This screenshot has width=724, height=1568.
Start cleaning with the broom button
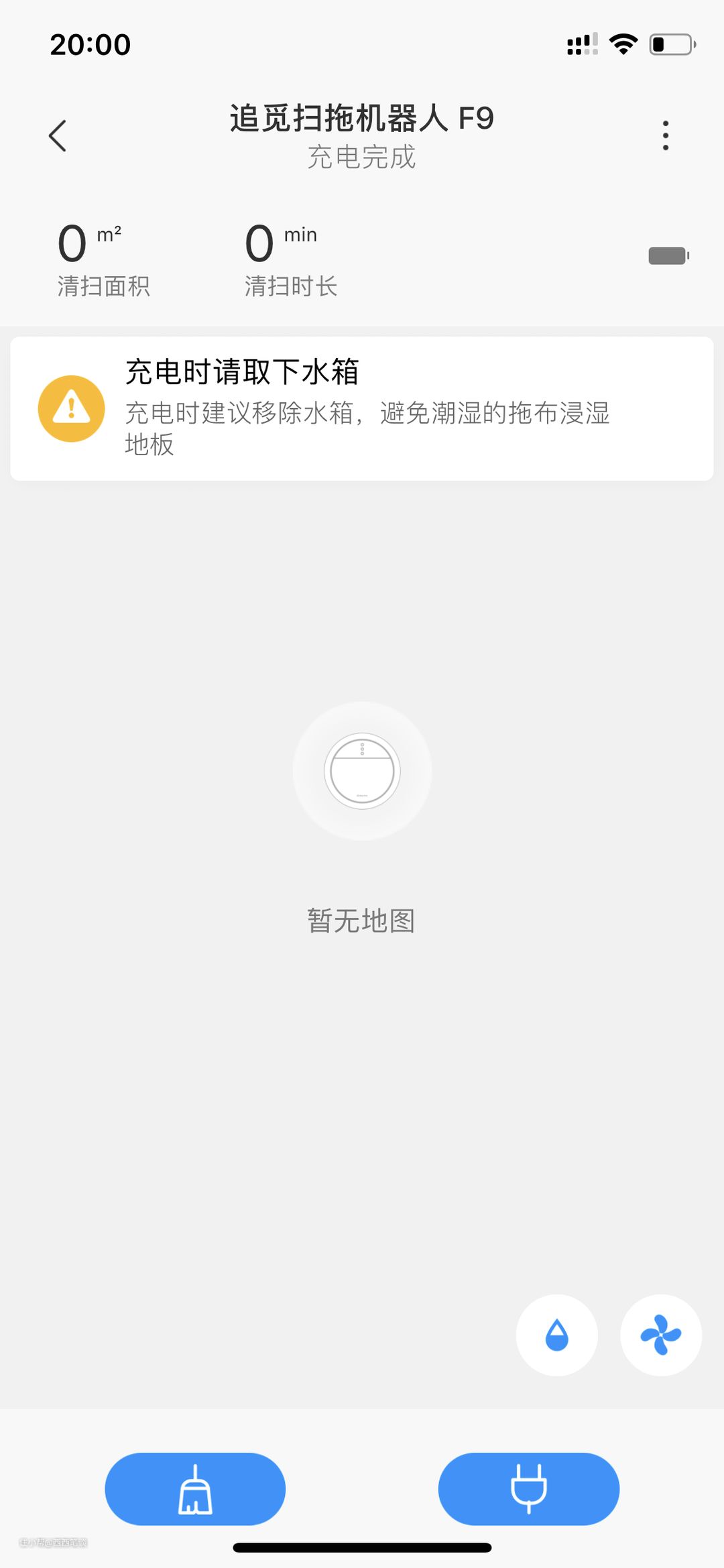[x=195, y=1488]
